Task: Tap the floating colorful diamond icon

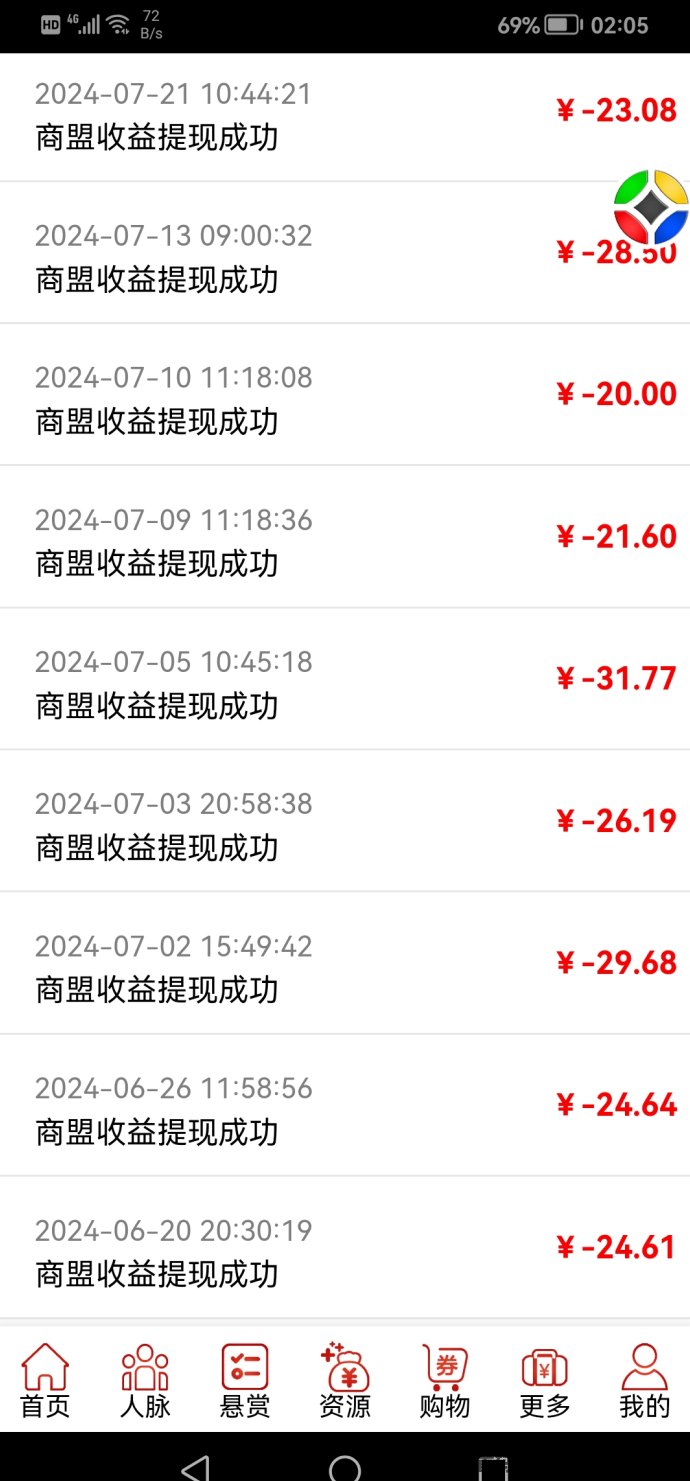Action: (x=651, y=208)
